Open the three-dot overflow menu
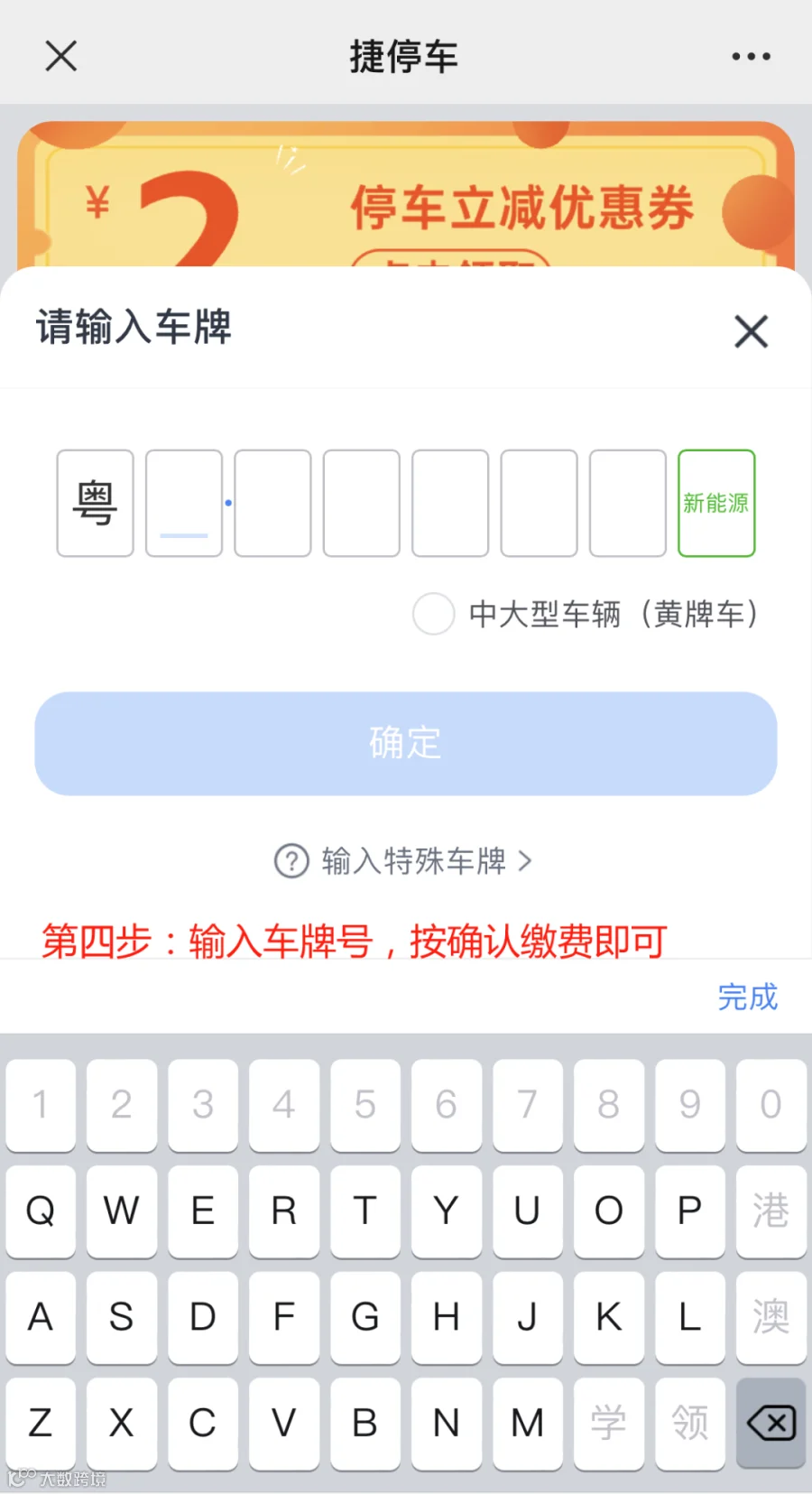 tap(751, 56)
